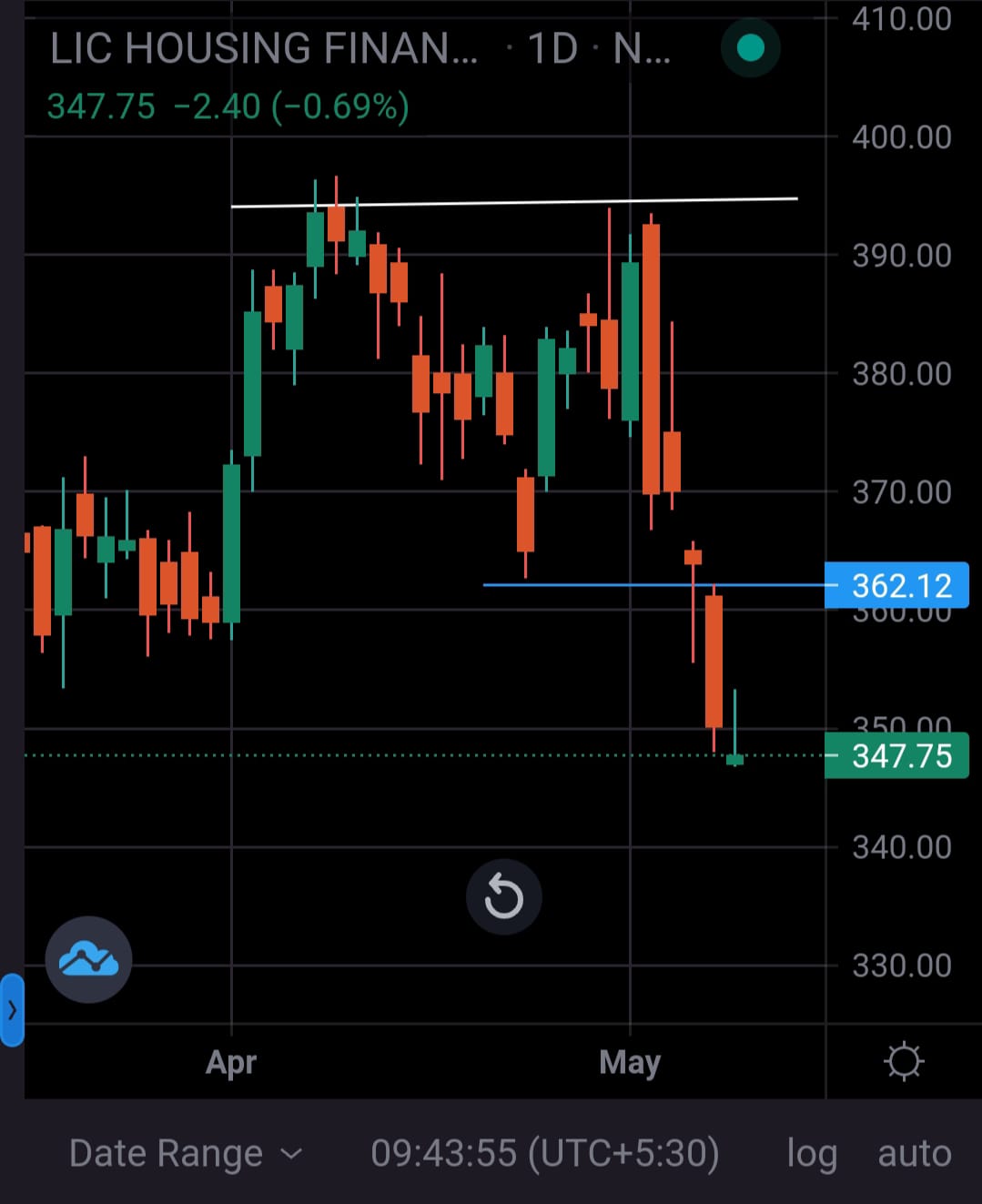This screenshot has height=1204, width=982.
Task: Open chart settings gear icon
Action: (904, 1061)
